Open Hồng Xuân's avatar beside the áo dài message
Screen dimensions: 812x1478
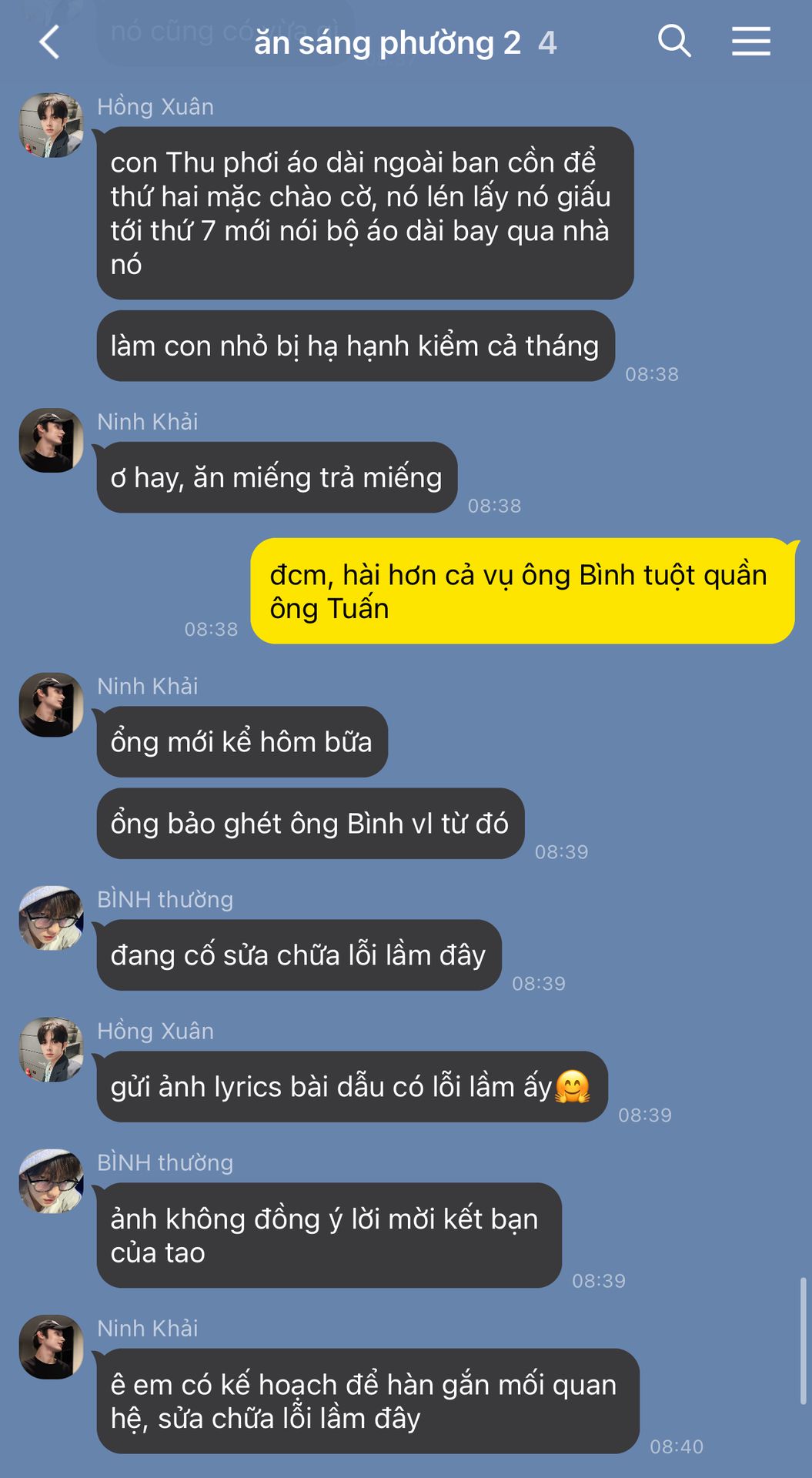coord(51,125)
